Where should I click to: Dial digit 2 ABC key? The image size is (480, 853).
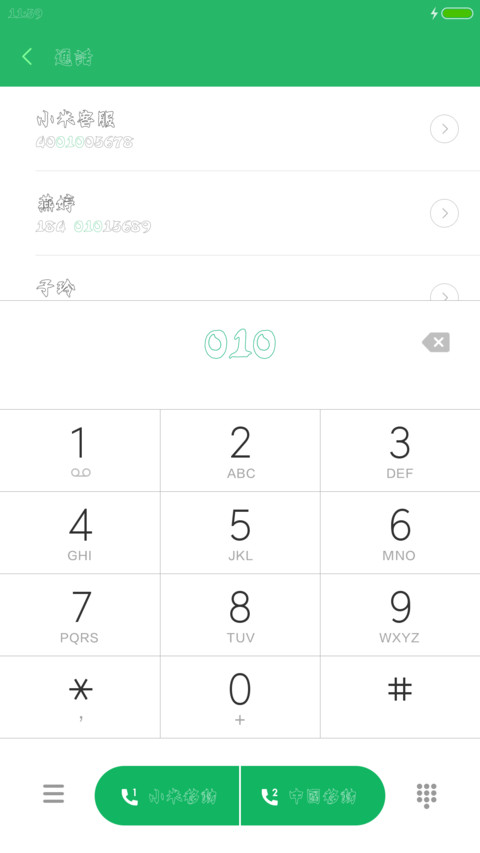(241, 450)
